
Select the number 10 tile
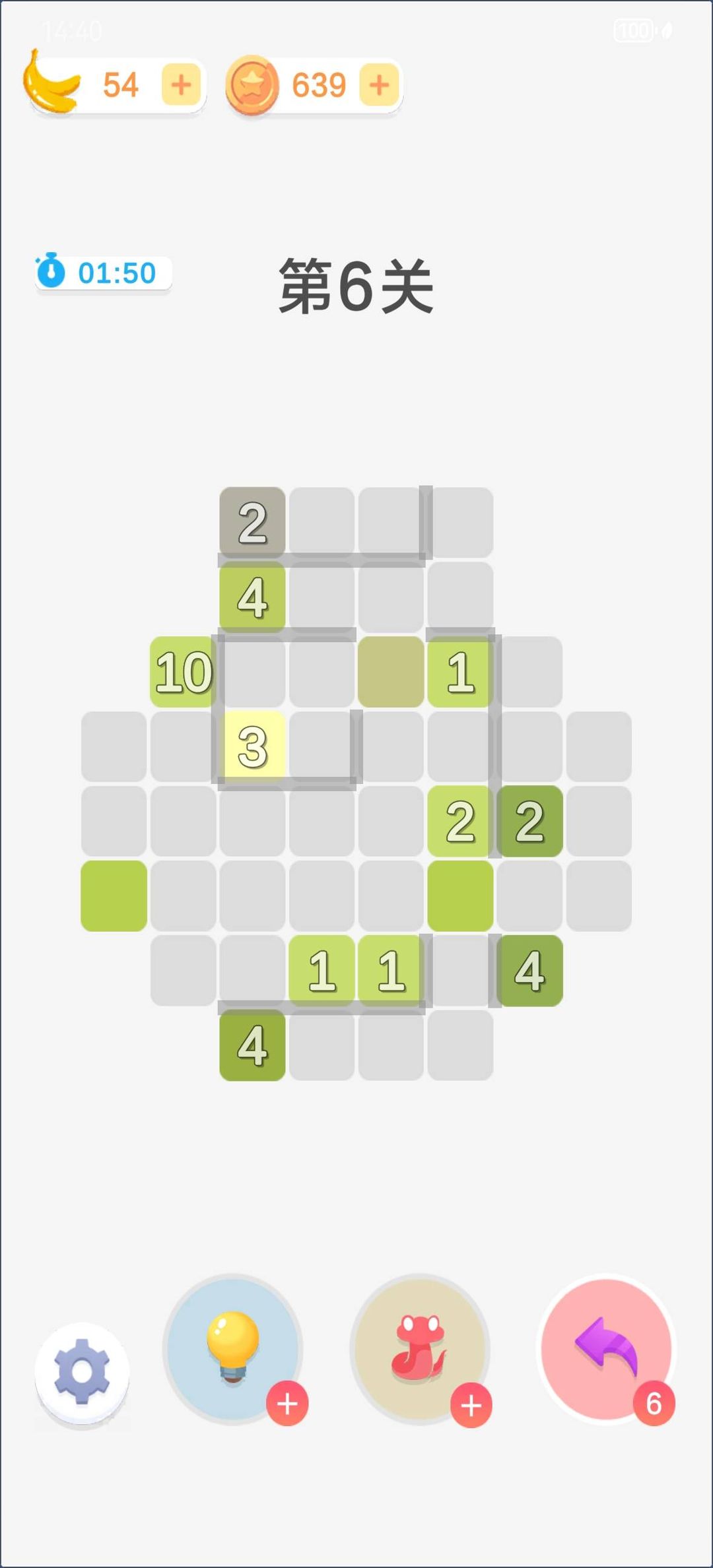point(183,672)
